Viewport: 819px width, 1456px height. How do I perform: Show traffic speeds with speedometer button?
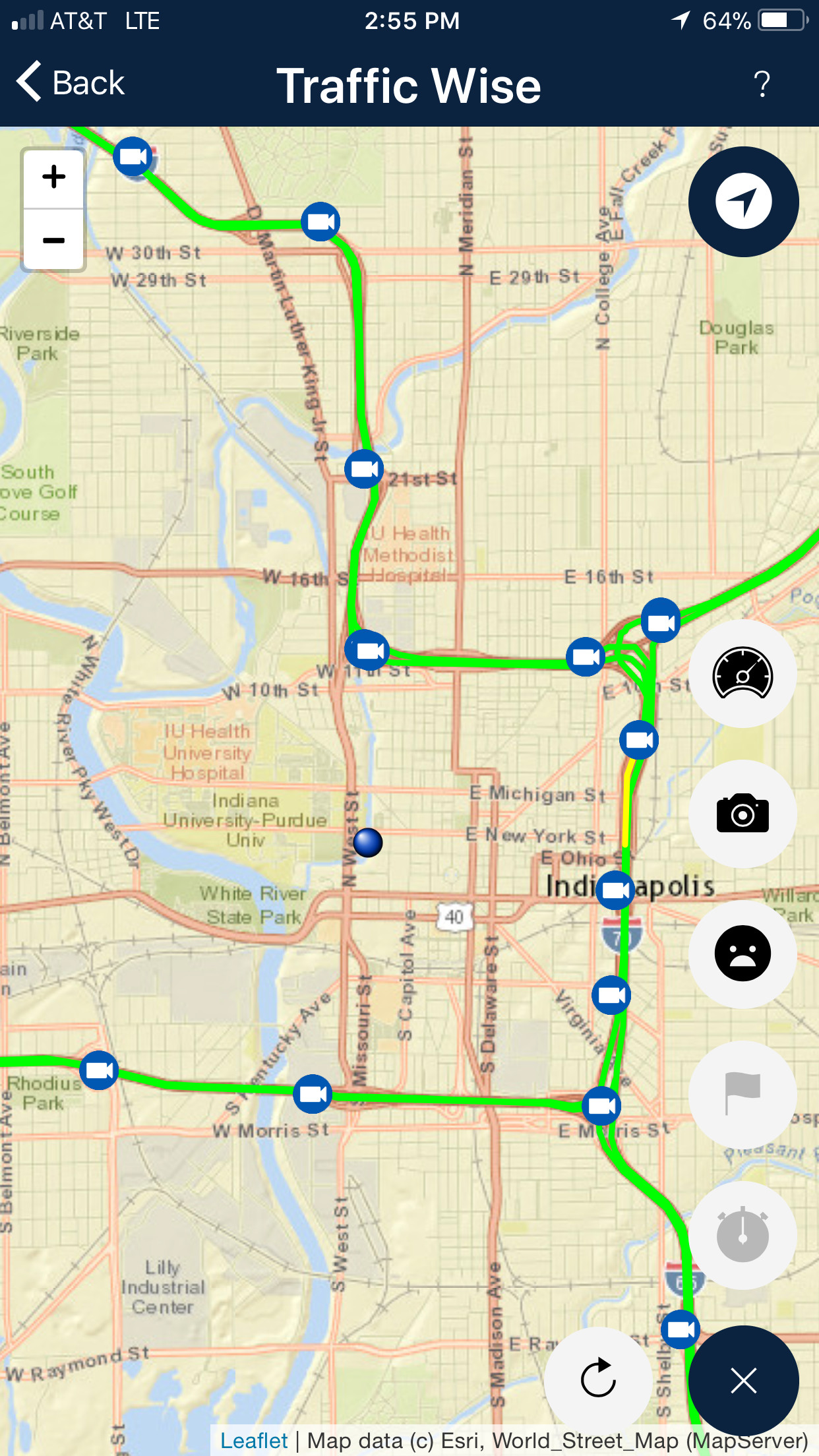point(743,673)
